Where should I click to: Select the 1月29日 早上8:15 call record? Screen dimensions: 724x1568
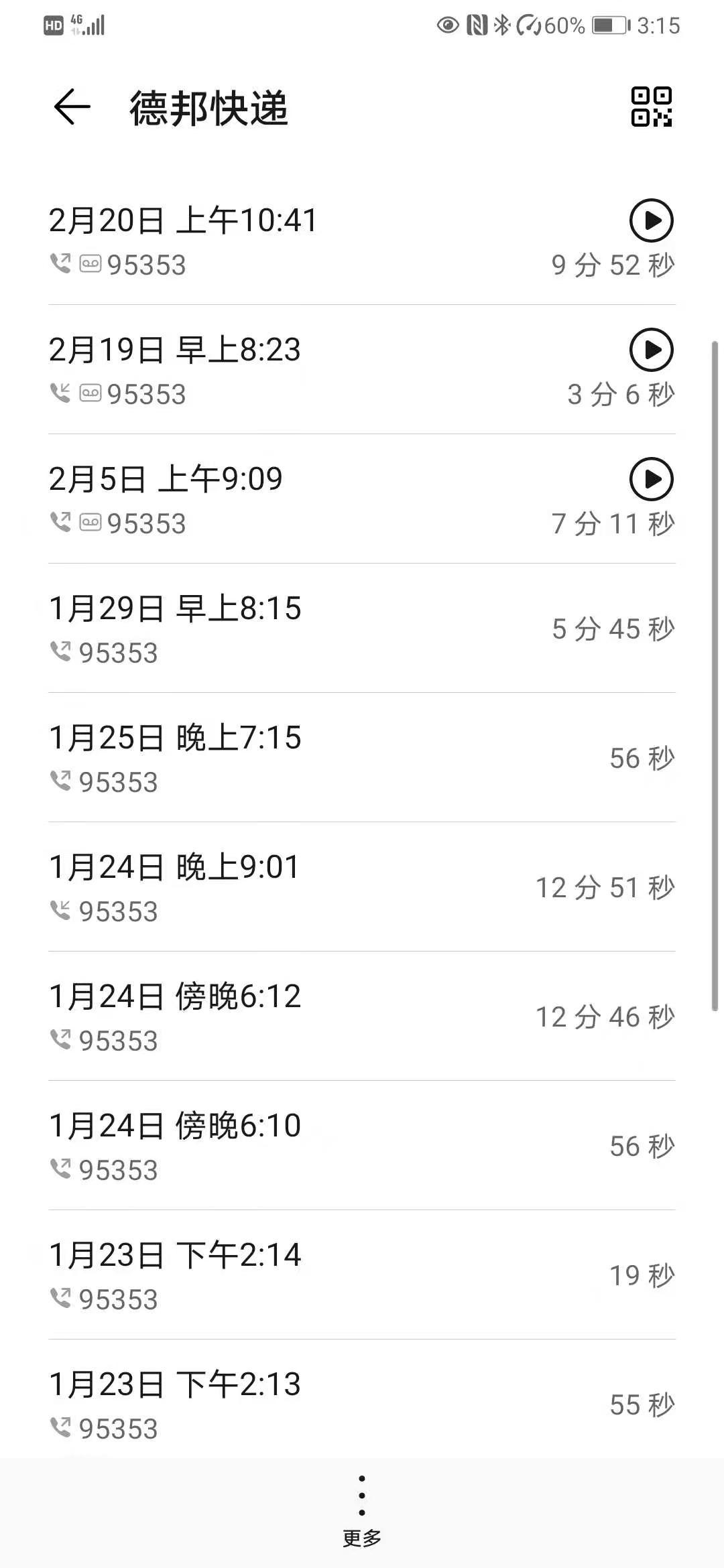coord(302,629)
